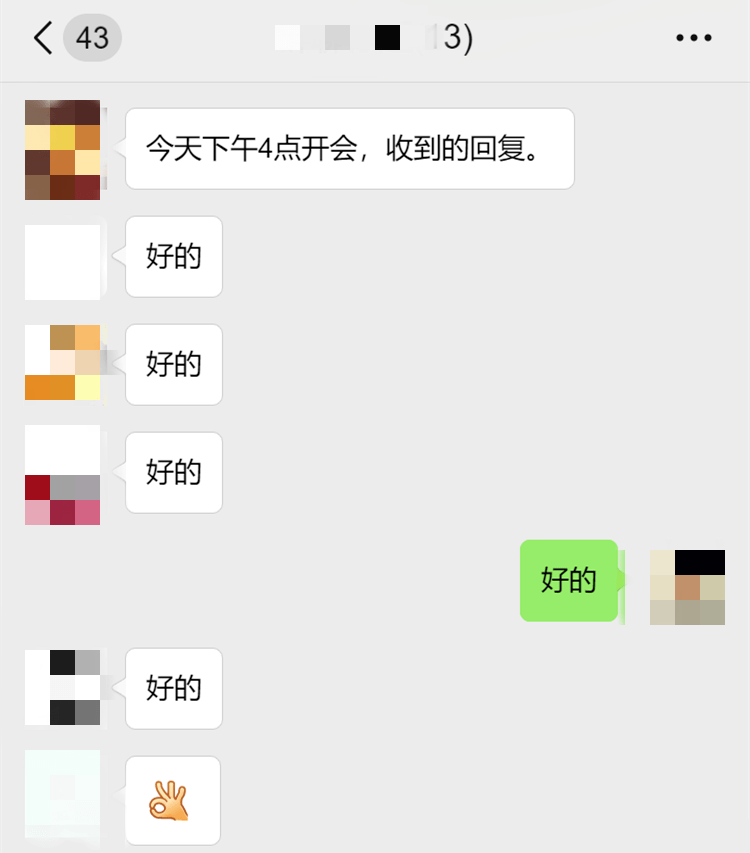This screenshot has width=750, height=853.
Task: Tap the last 好的 reply bubble
Action: tap(173, 689)
